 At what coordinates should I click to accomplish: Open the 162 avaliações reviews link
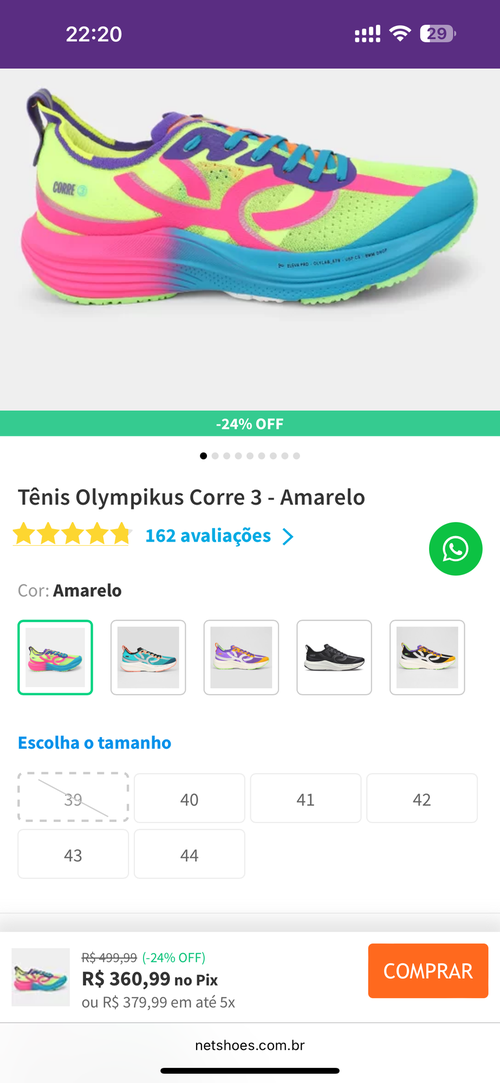pyautogui.click(x=220, y=536)
